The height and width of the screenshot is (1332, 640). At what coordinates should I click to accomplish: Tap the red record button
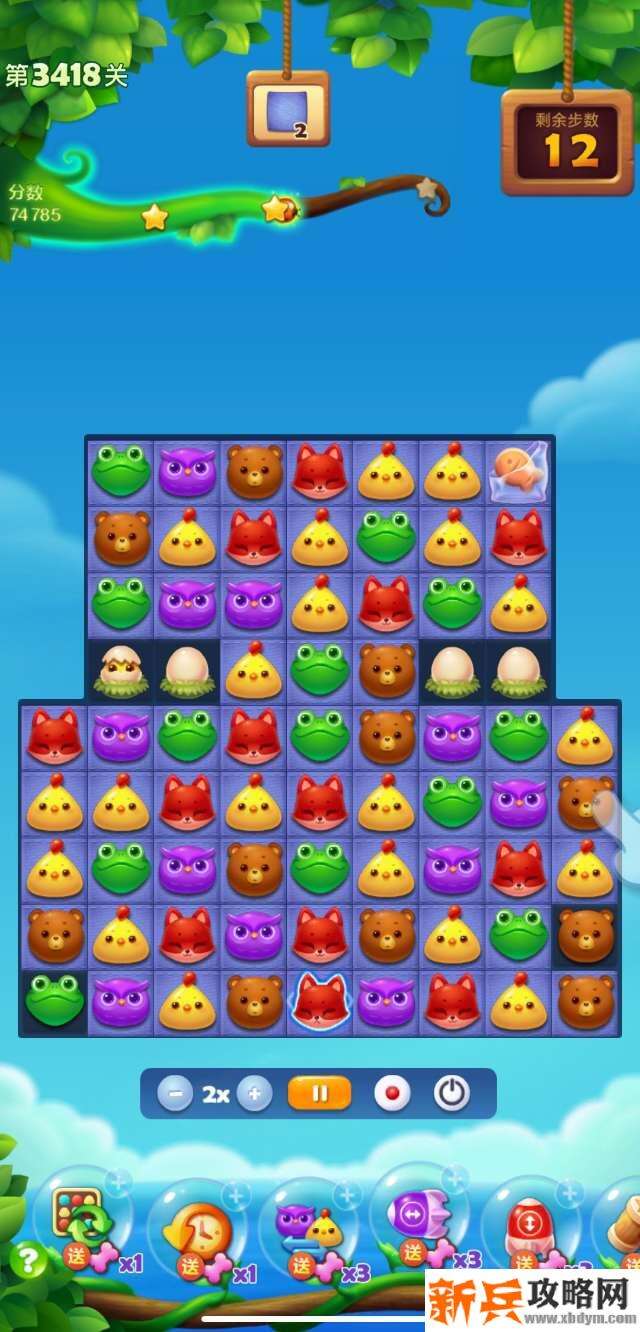[x=392, y=1094]
